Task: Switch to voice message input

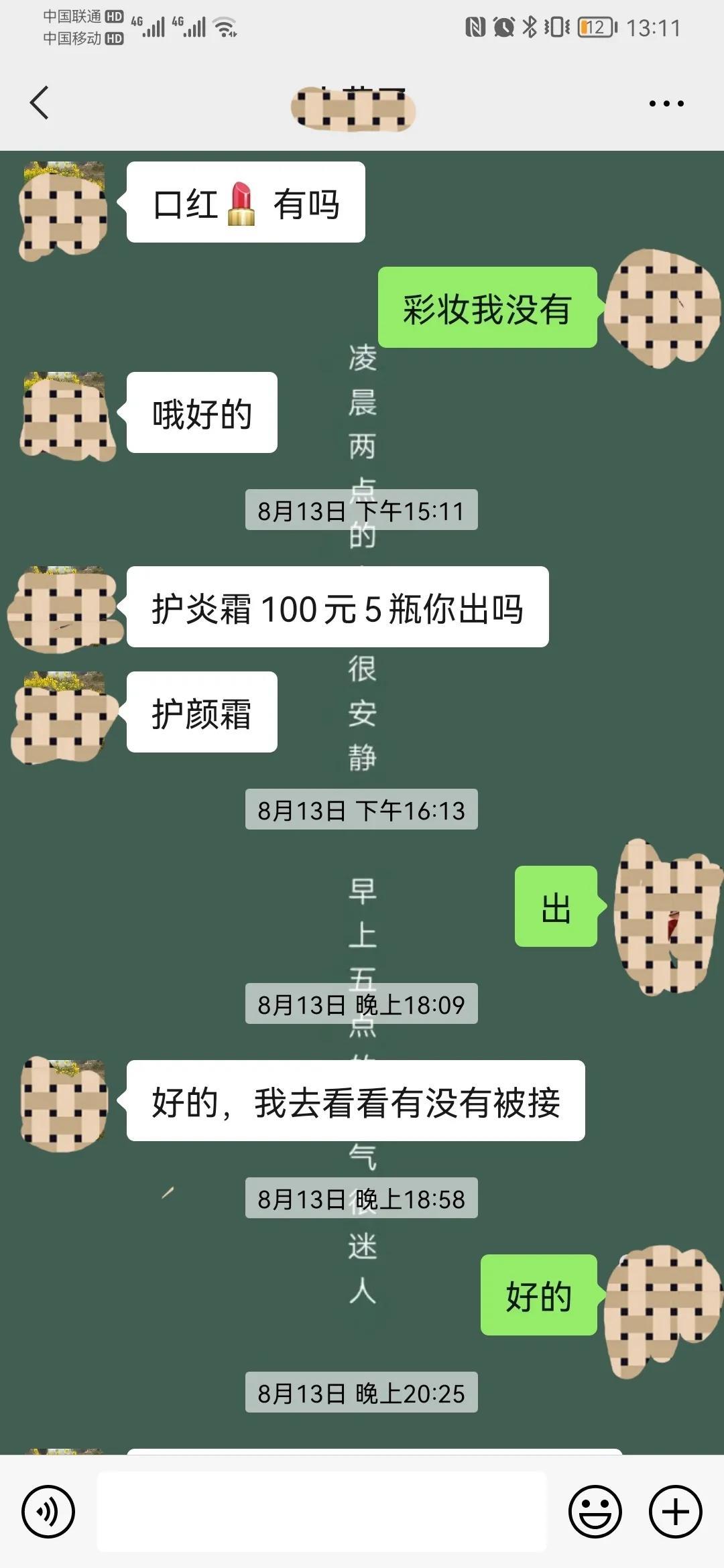Action: tap(48, 1511)
